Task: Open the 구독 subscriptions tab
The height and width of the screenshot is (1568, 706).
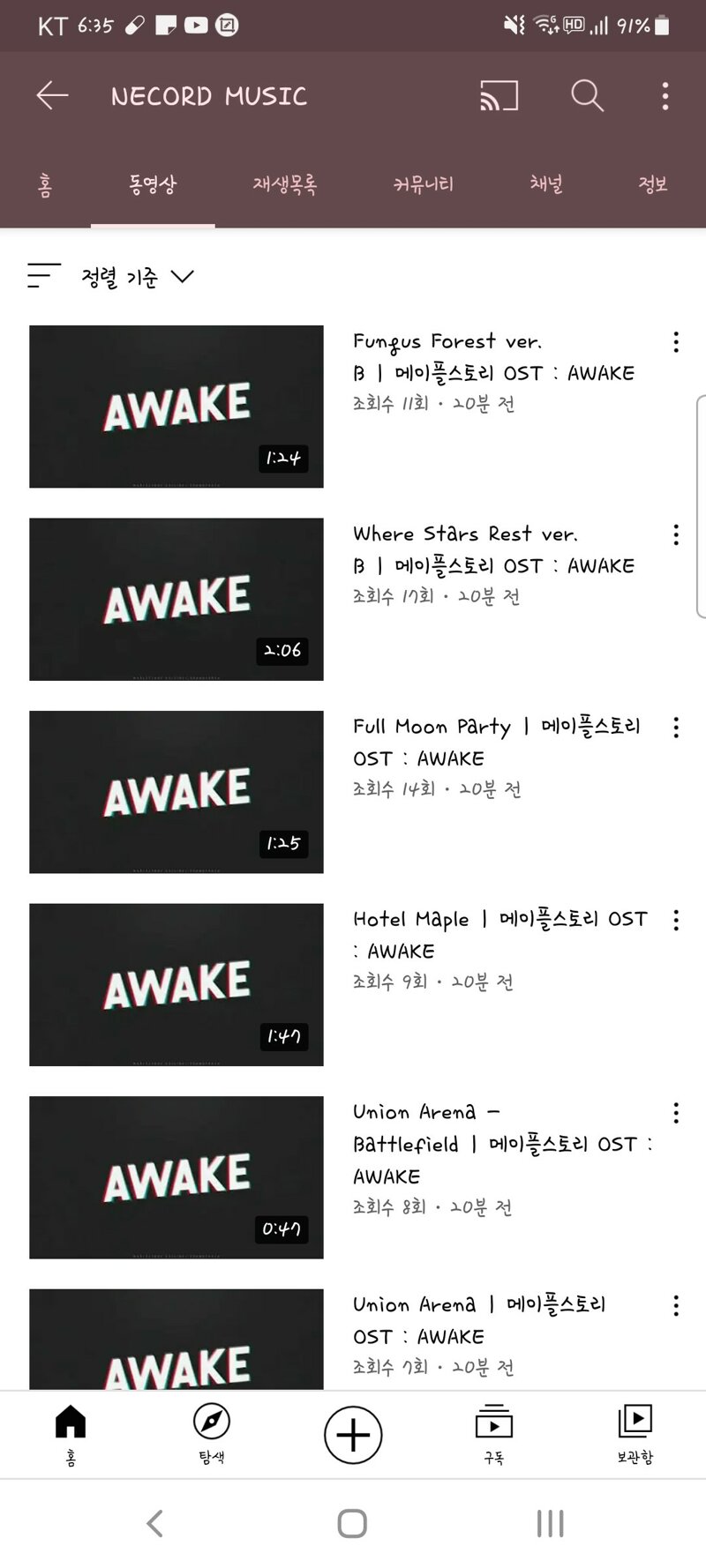Action: (494, 1433)
